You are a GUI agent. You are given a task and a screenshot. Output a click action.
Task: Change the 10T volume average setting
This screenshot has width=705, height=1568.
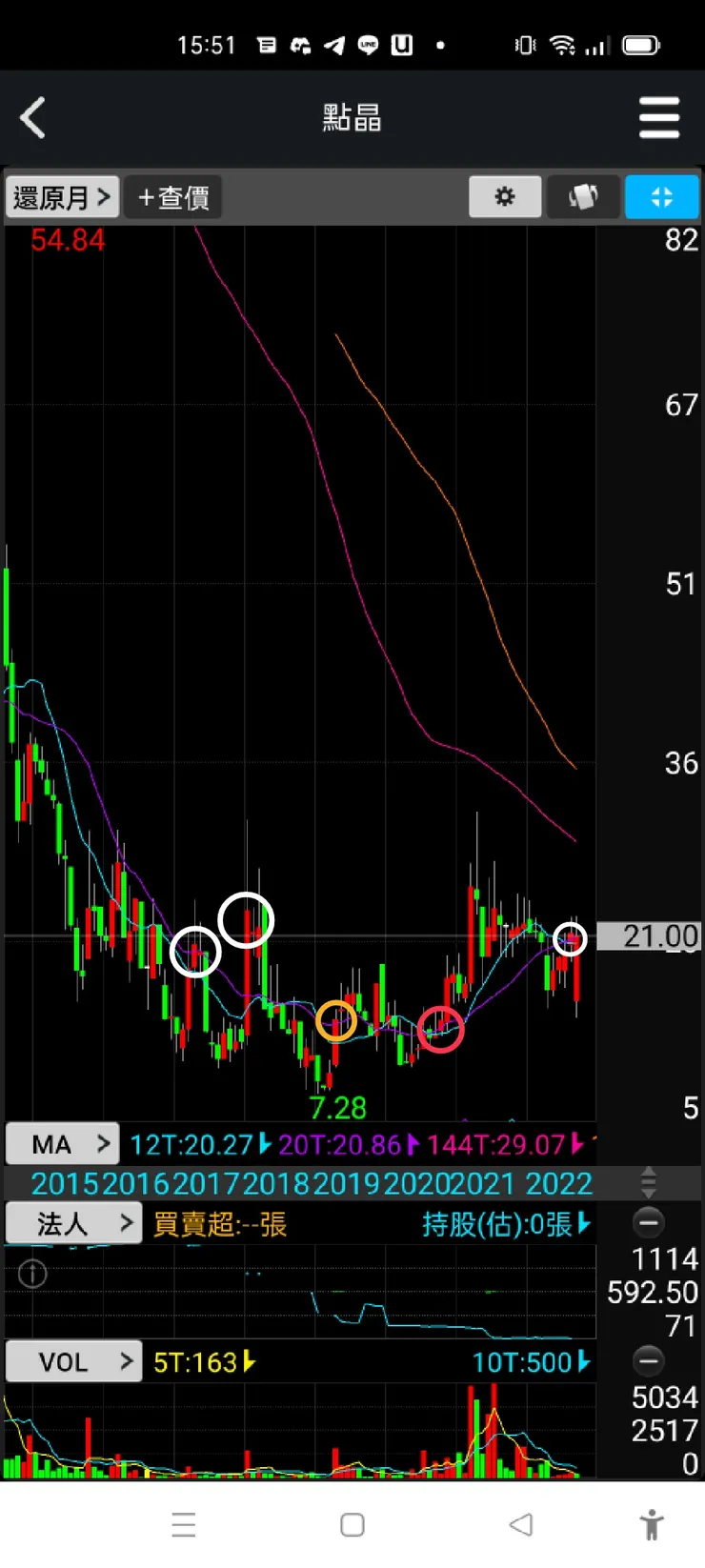point(531,1362)
